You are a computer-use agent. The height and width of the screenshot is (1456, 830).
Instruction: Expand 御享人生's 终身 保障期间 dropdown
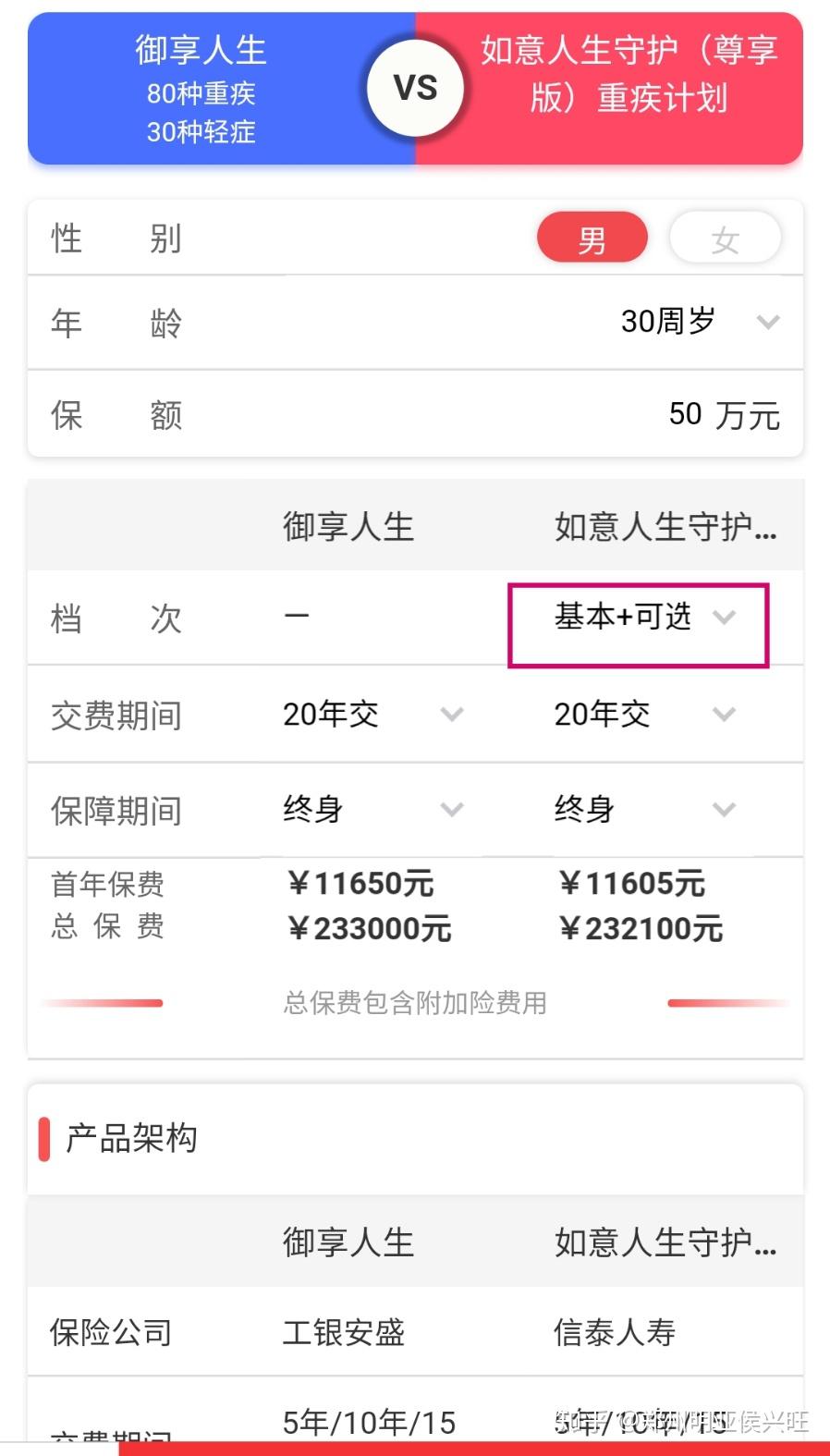pyautogui.click(x=451, y=810)
